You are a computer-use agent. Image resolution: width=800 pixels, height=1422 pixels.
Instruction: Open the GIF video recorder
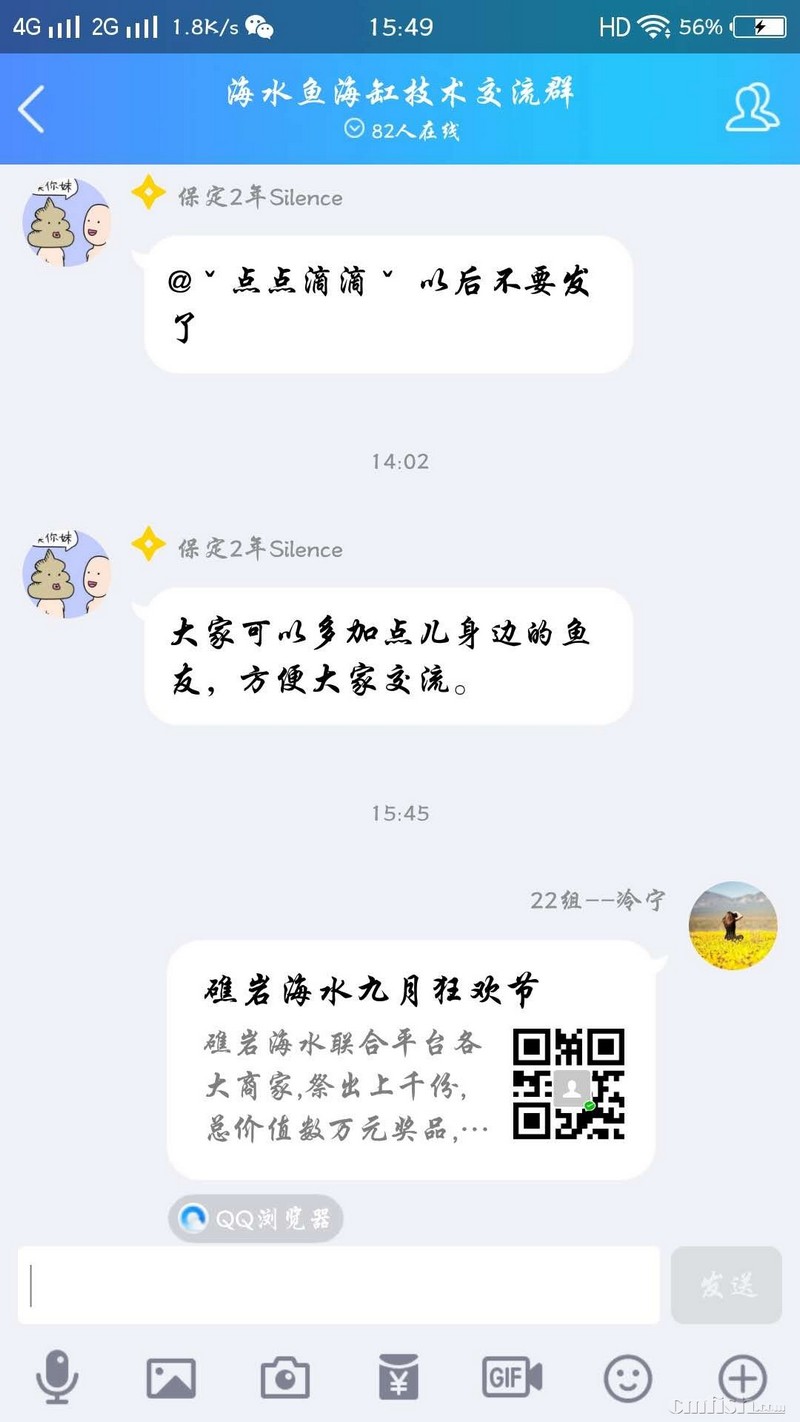pyautogui.click(x=512, y=1378)
